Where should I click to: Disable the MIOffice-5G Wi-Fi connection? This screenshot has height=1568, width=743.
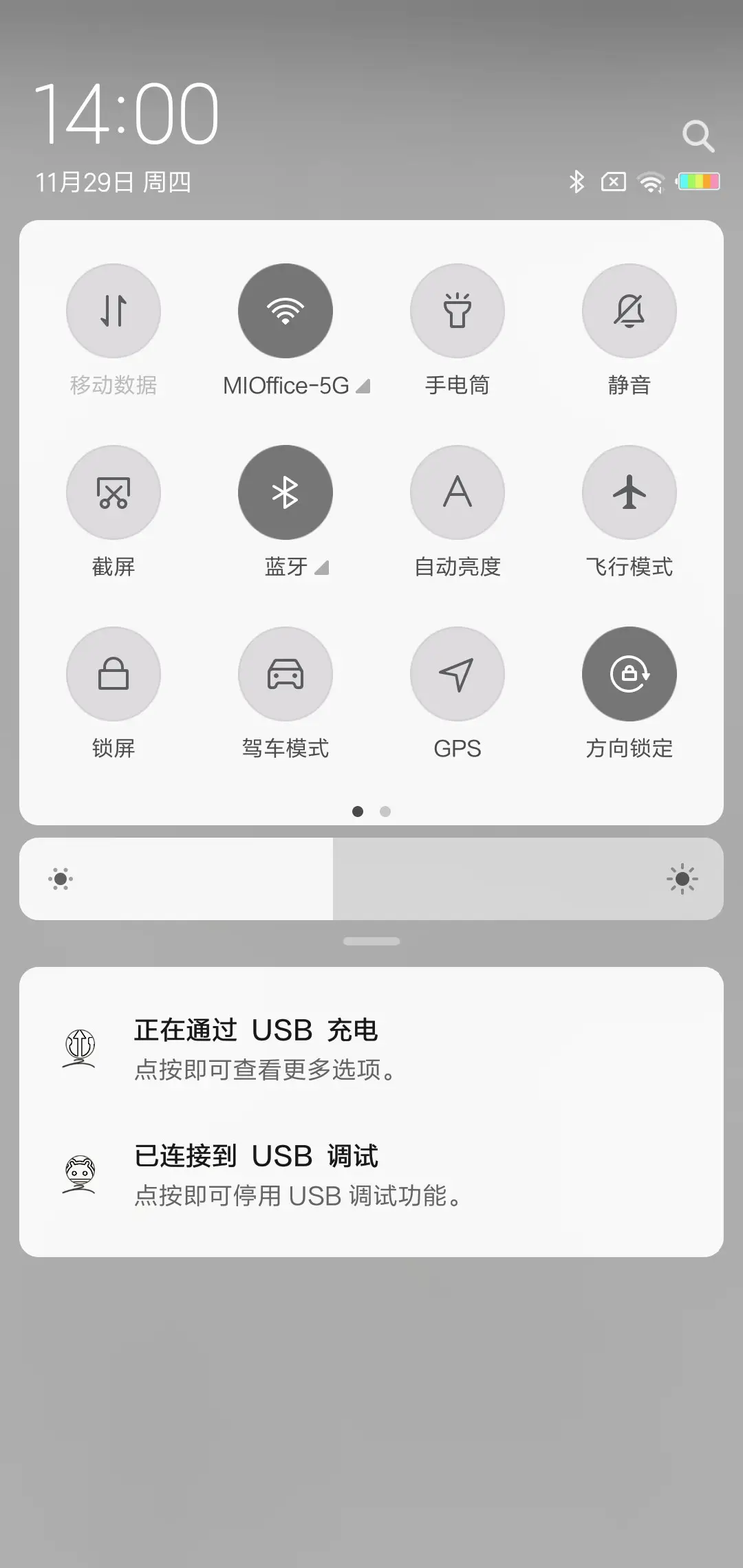(x=286, y=311)
